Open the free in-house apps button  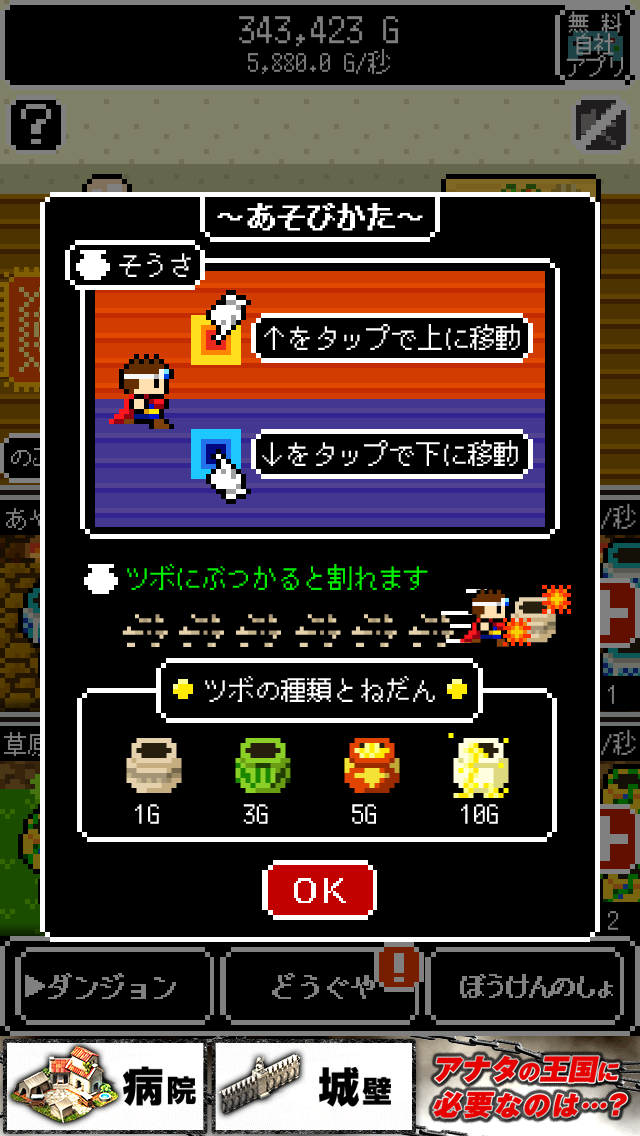tap(596, 45)
